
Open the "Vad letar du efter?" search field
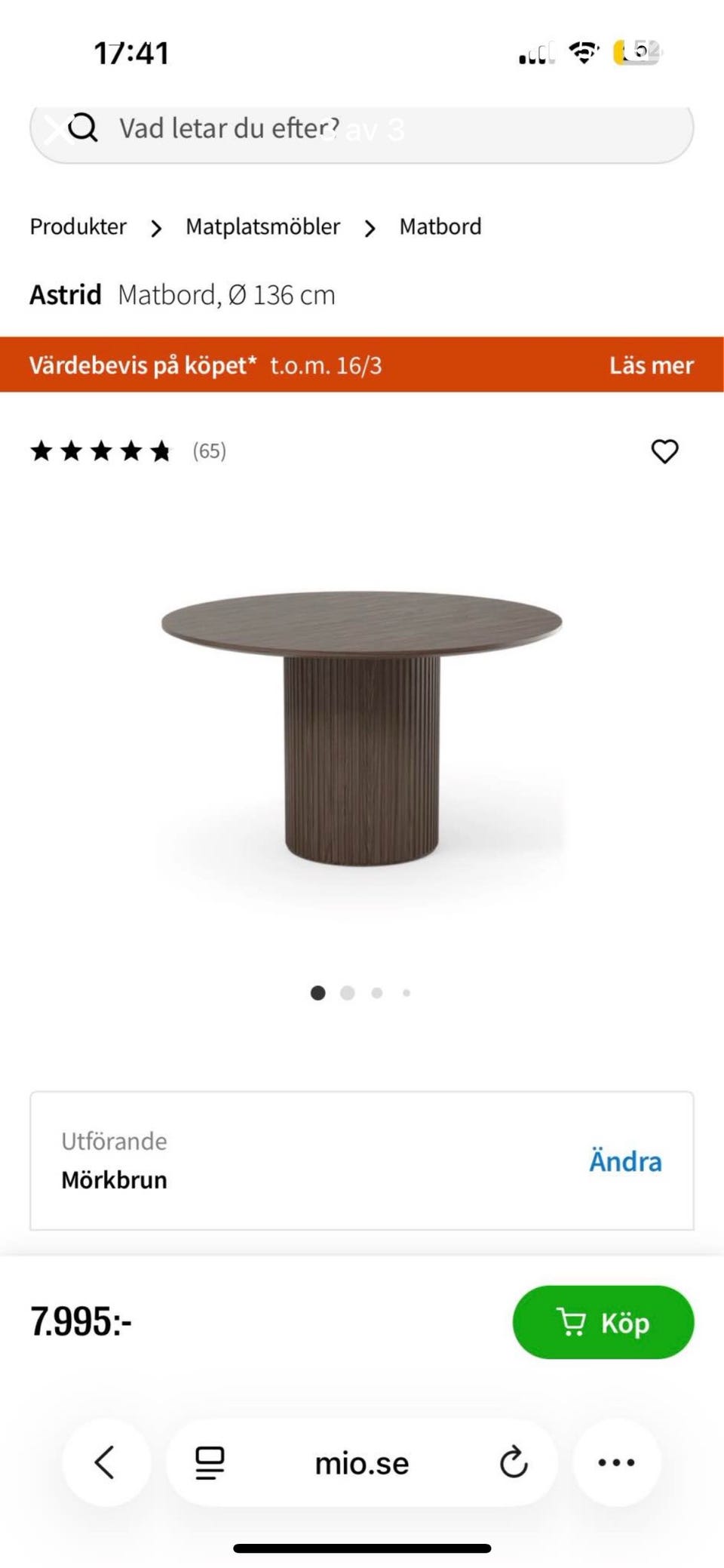(x=362, y=129)
